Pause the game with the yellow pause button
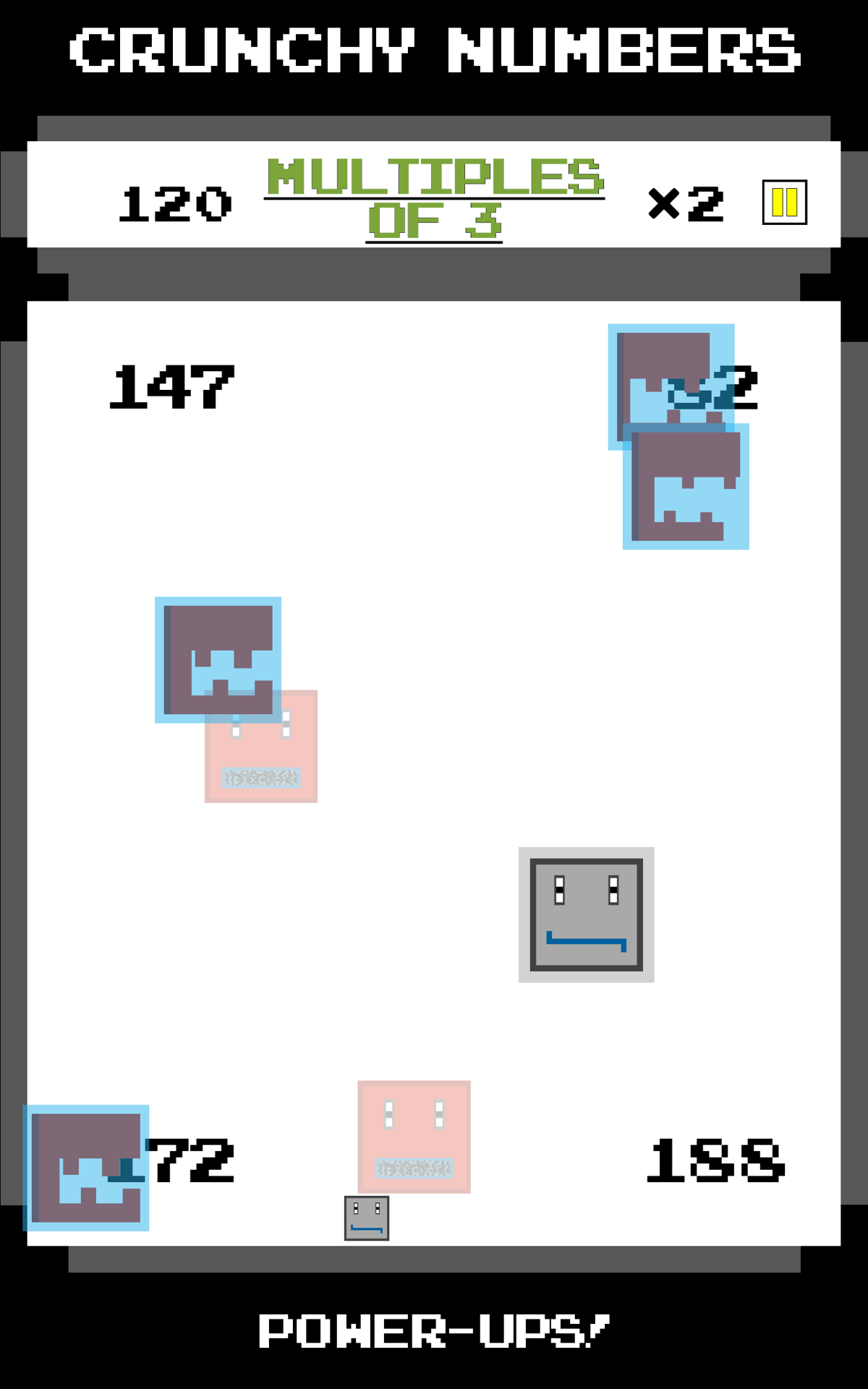Image resolution: width=868 pixels, height=1389 pixels. pos(785,202)
